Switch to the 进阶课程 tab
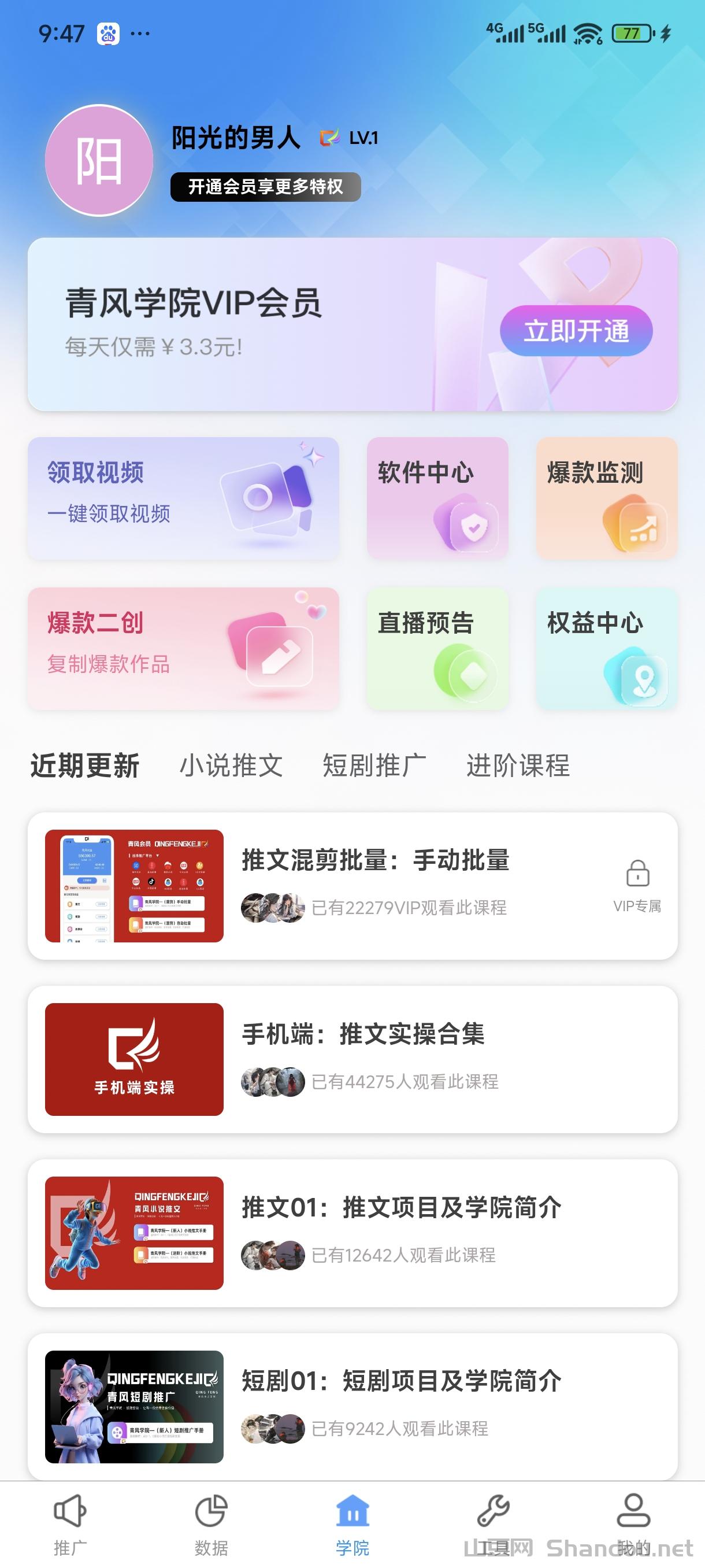The height and width of the screenshot is (1568, 705). [x=518, y=765]
